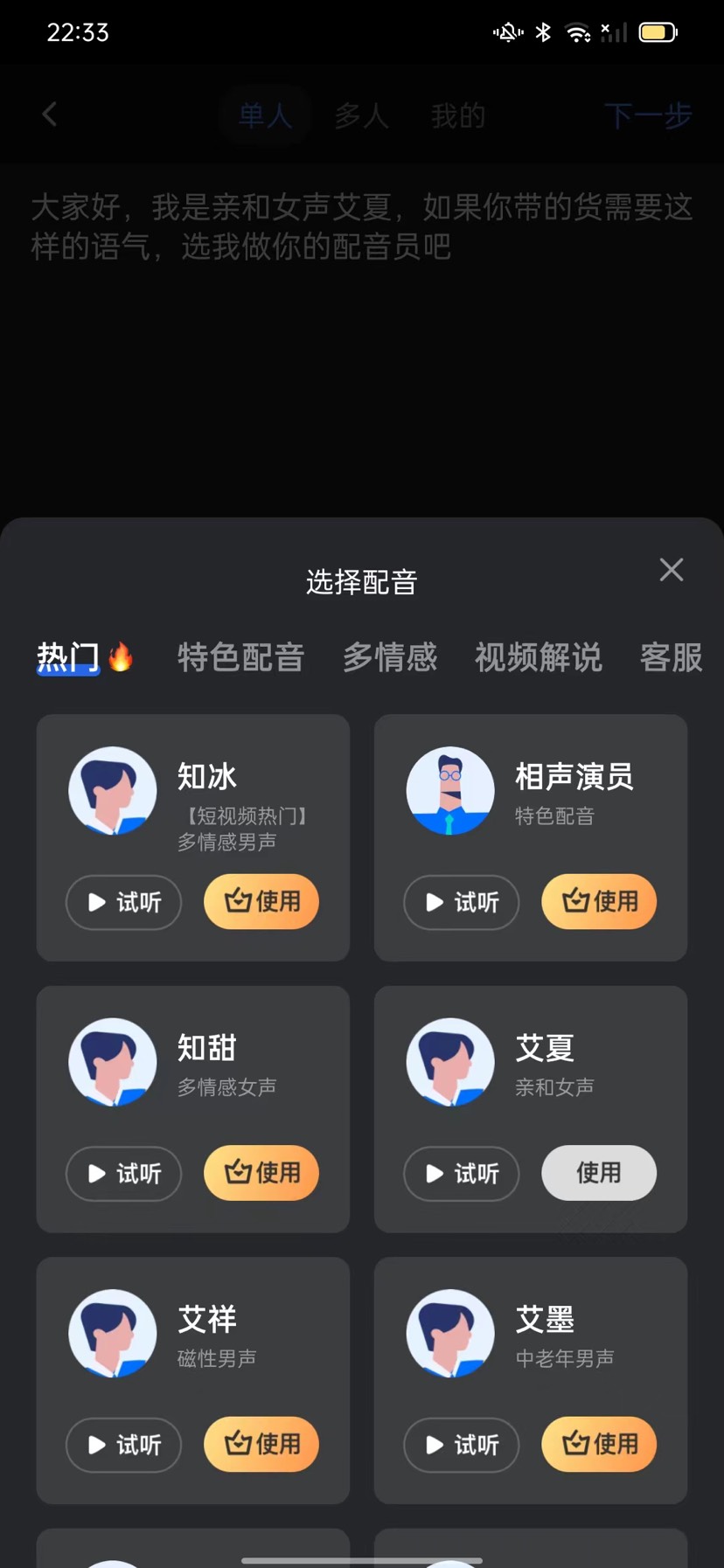This screenshot has width=724, height=1568.
Task: Close the 选择配音 panel
Action: (671, 570)
